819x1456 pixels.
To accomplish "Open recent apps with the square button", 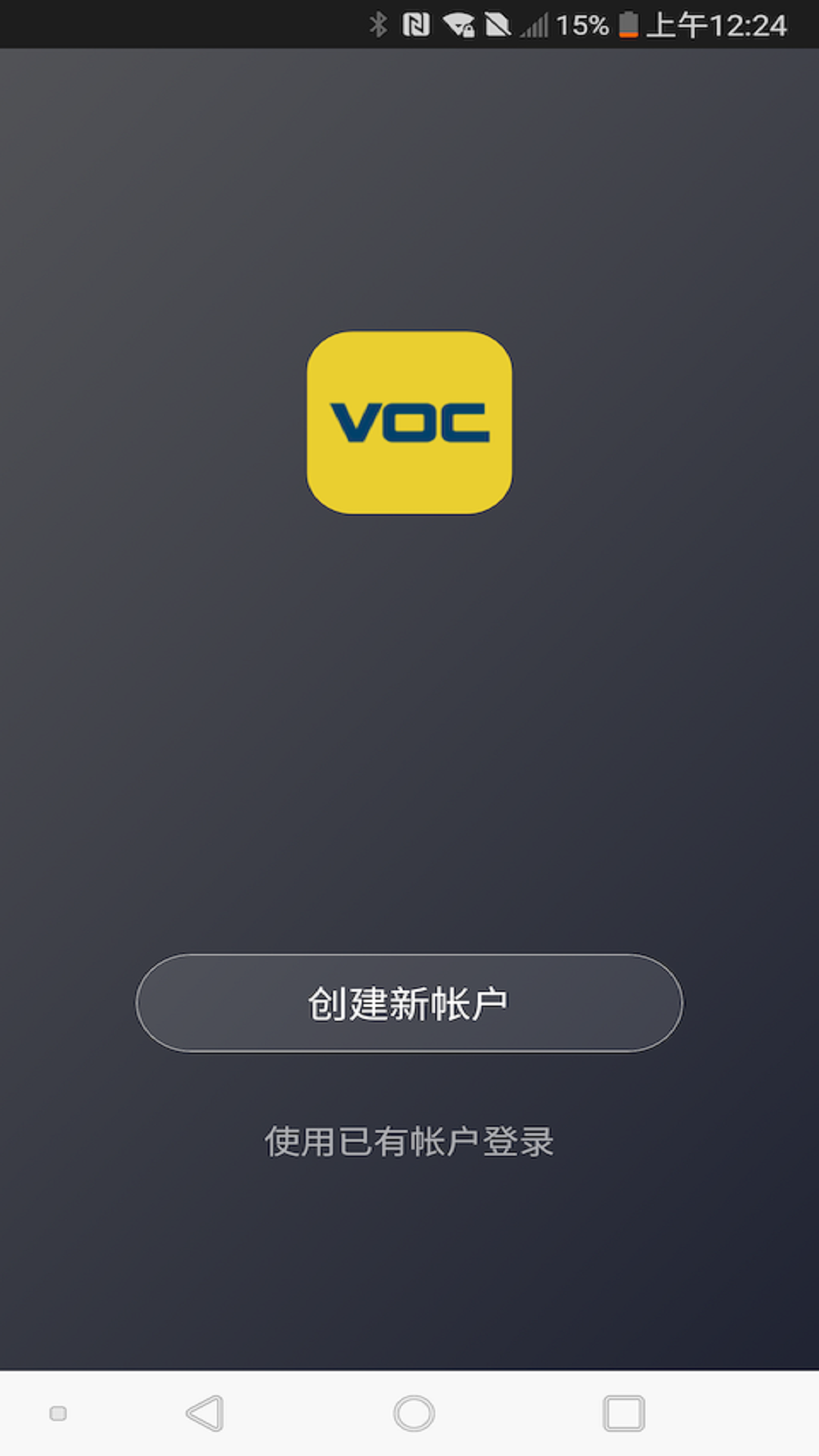I will click(x=624, y=1414).
